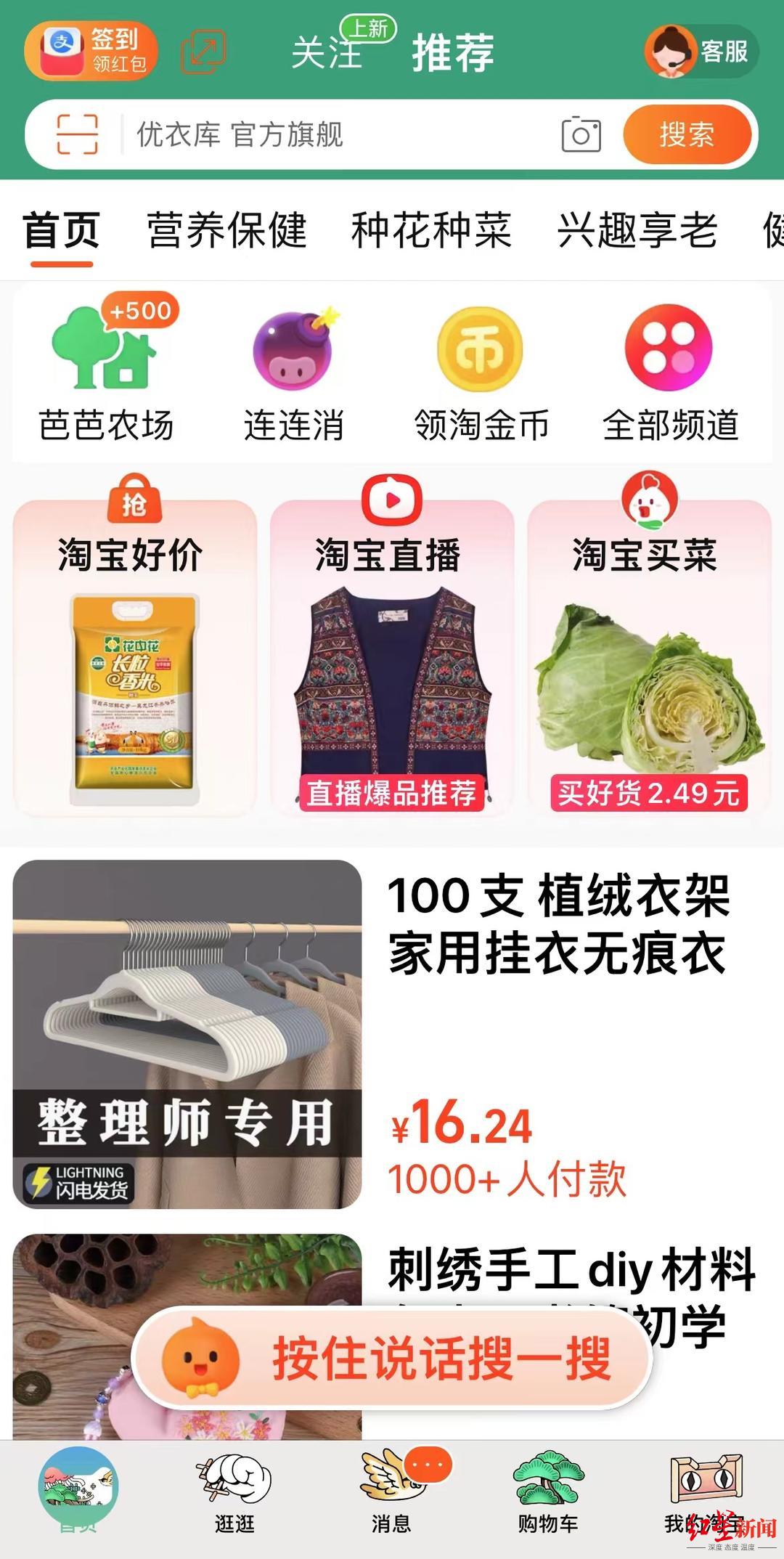The height and width of the screenshot is (1559, 784).
Task: Switch to the 关注 tab
Action: coord(327,52)
